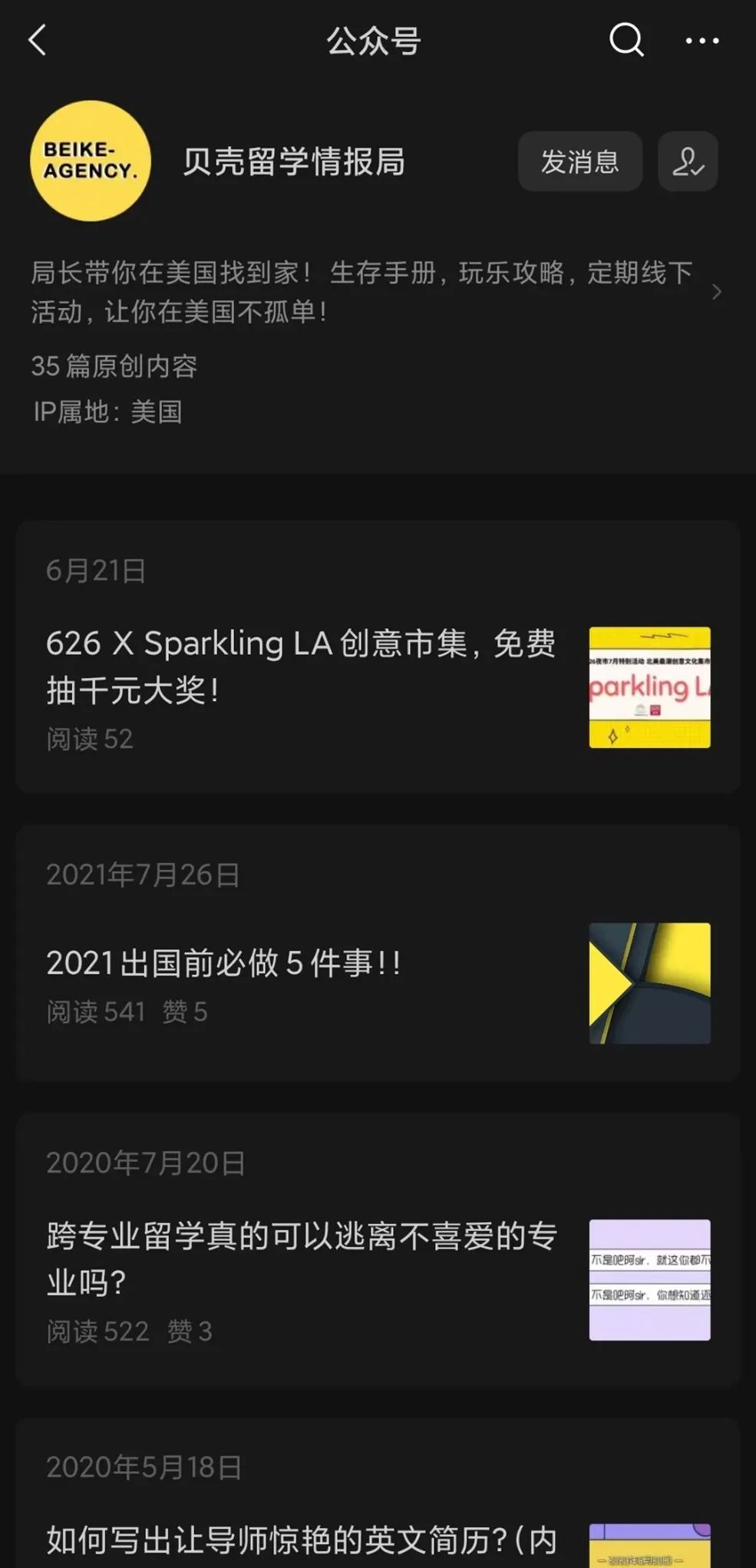Viewport: 756px width, 1568px height.
Task: Open the more options (...) menu
Action: pyautogui.click(x=700, y=41)
